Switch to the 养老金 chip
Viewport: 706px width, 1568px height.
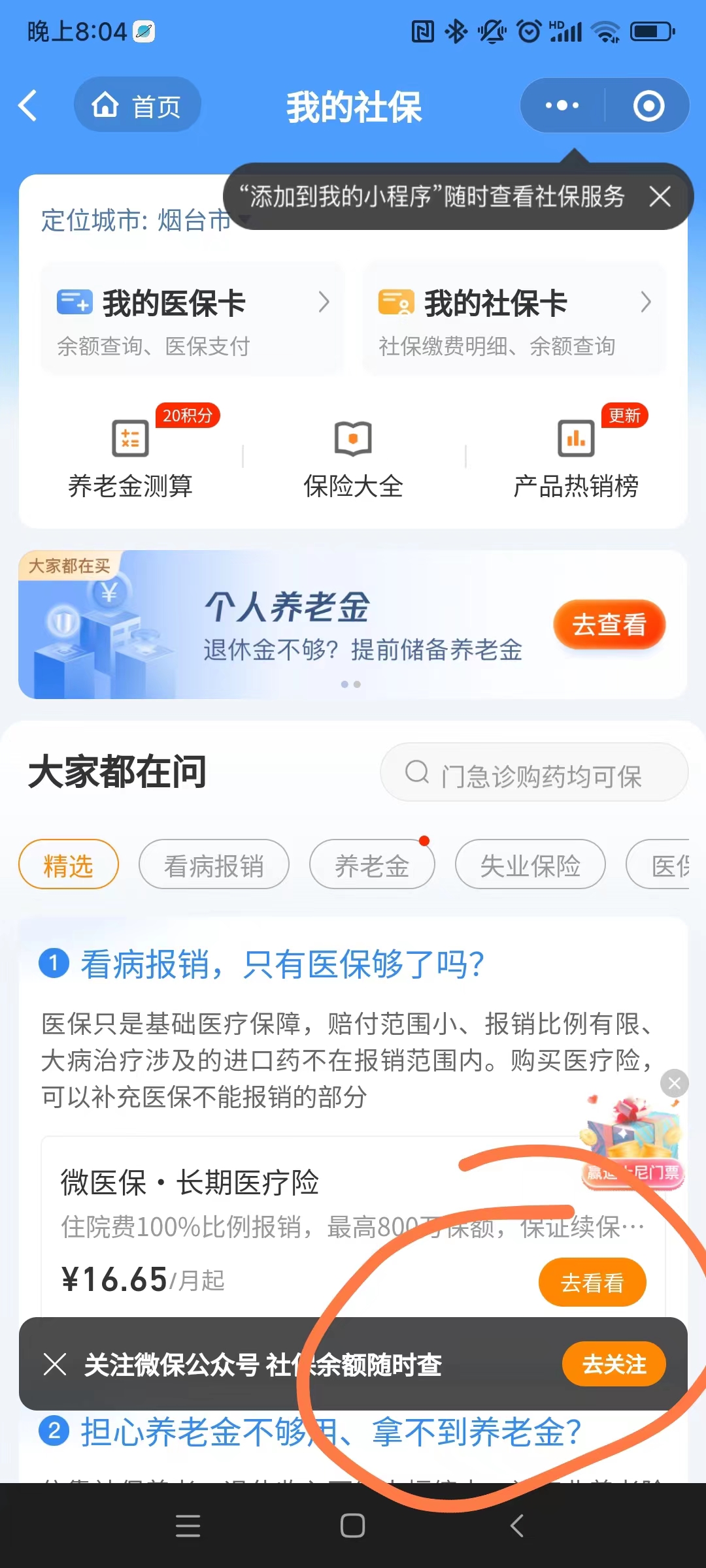click(372, 864)
